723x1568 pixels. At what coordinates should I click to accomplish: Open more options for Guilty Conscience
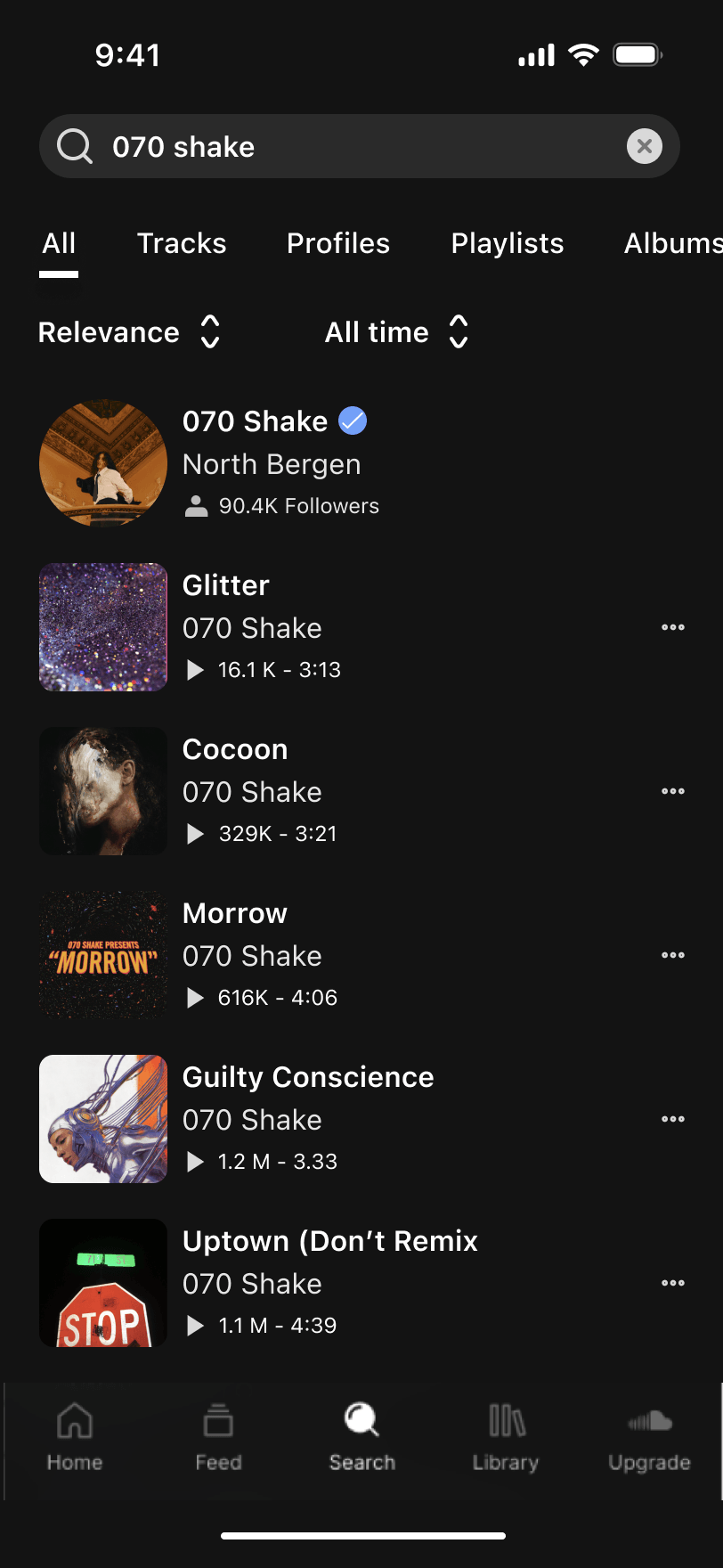coord(673,1119)
